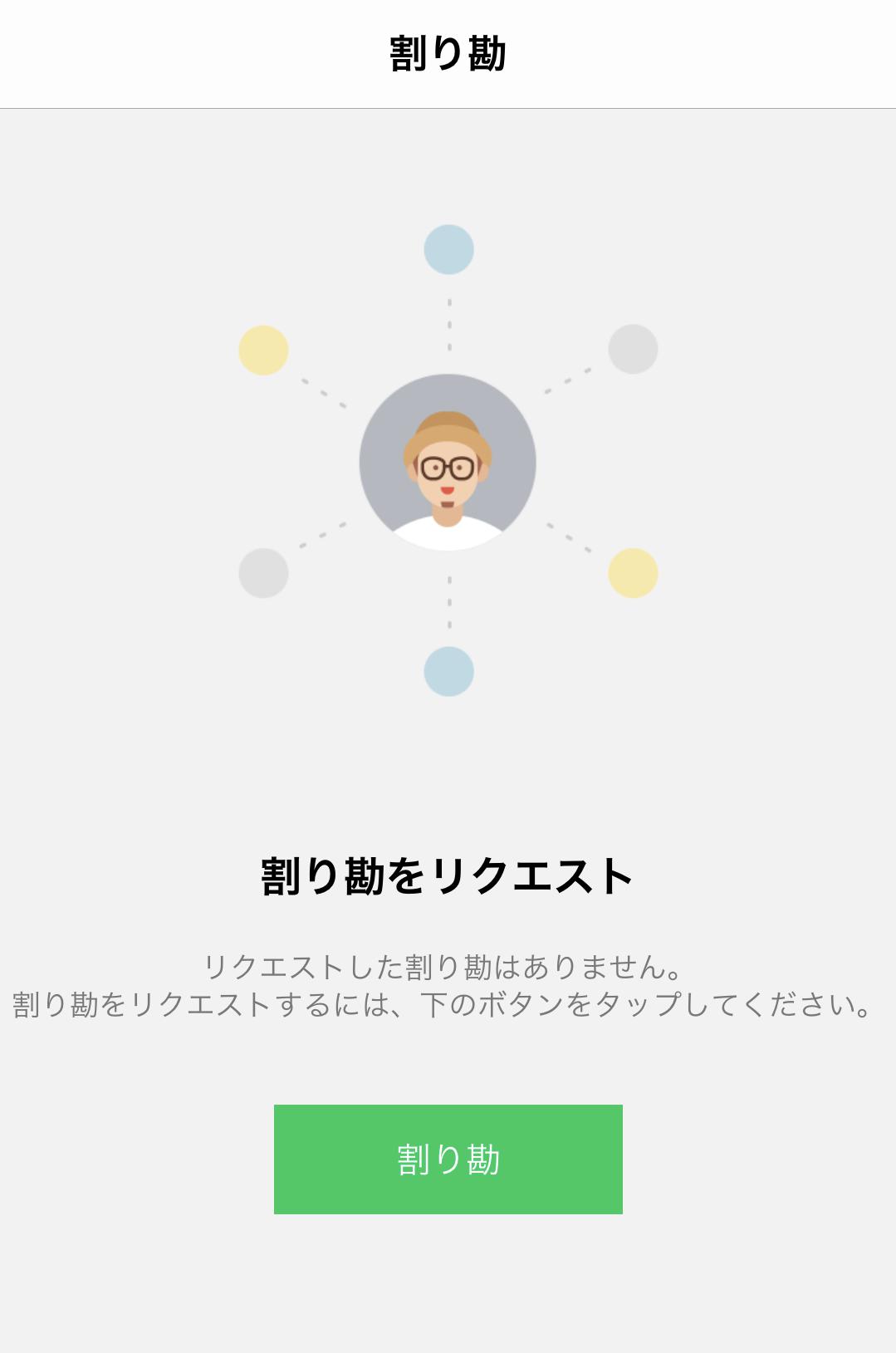Click the top blue member circle

(x=448, y=248)
